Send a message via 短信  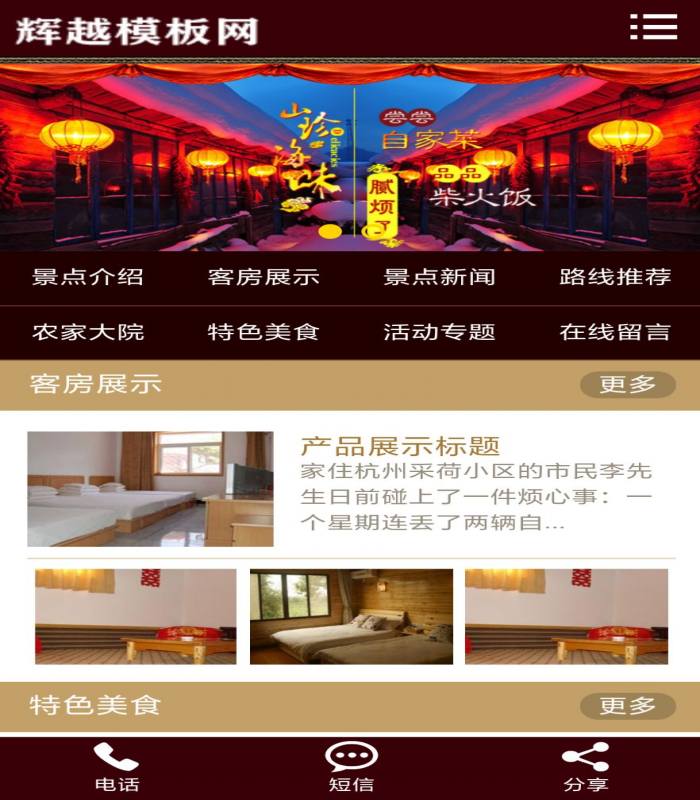(351, 767)
